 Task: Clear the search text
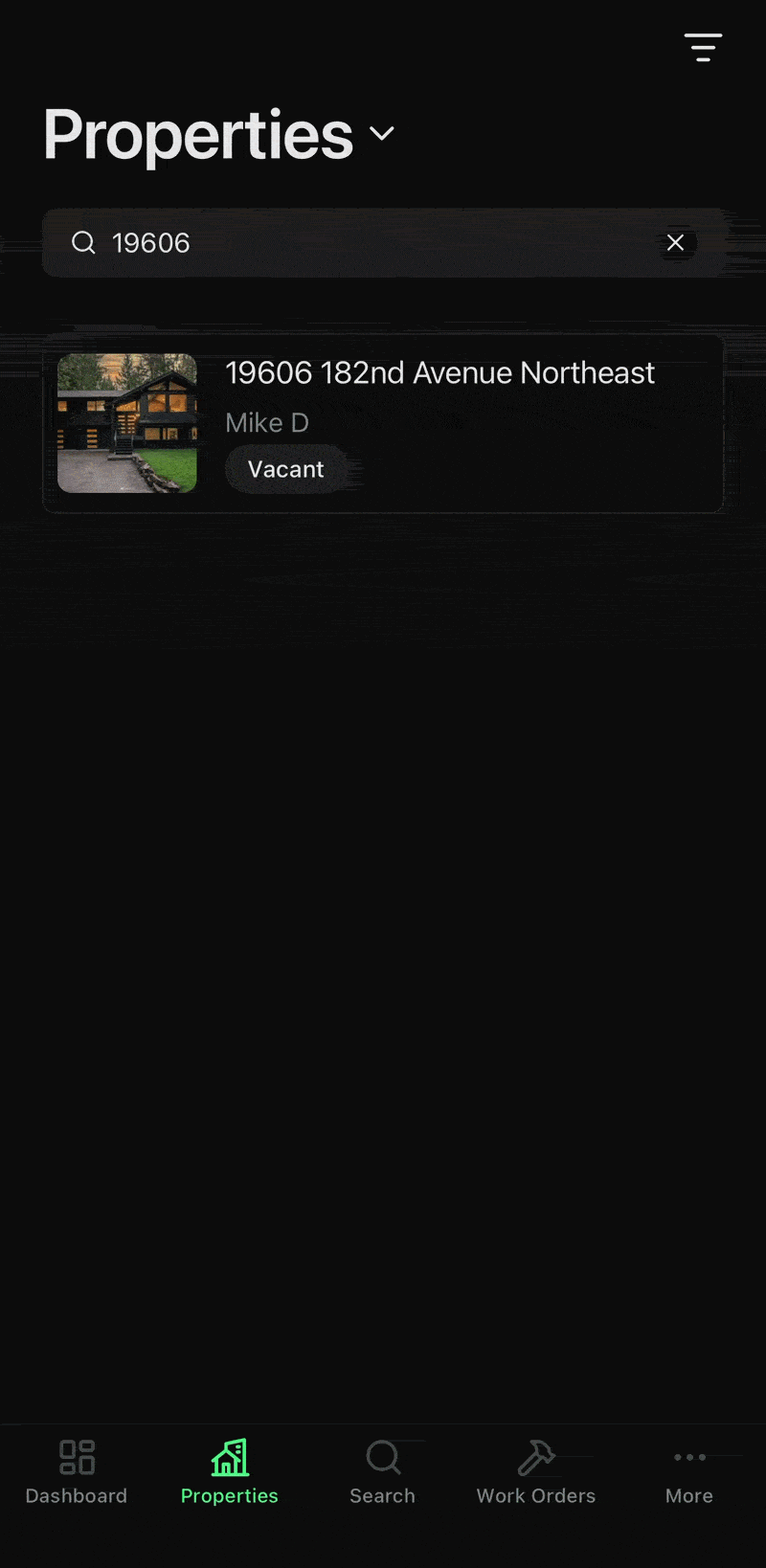(x=675, y=243)
